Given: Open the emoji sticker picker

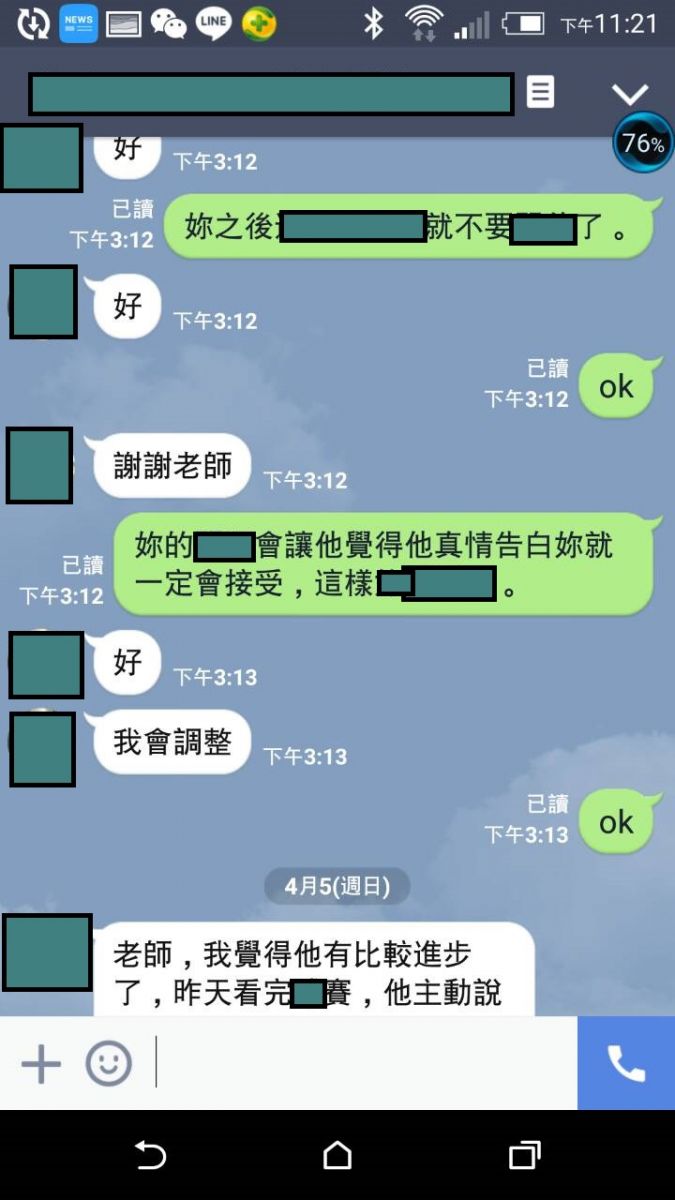Looking at the screenshot, I should coord(108,1064).
